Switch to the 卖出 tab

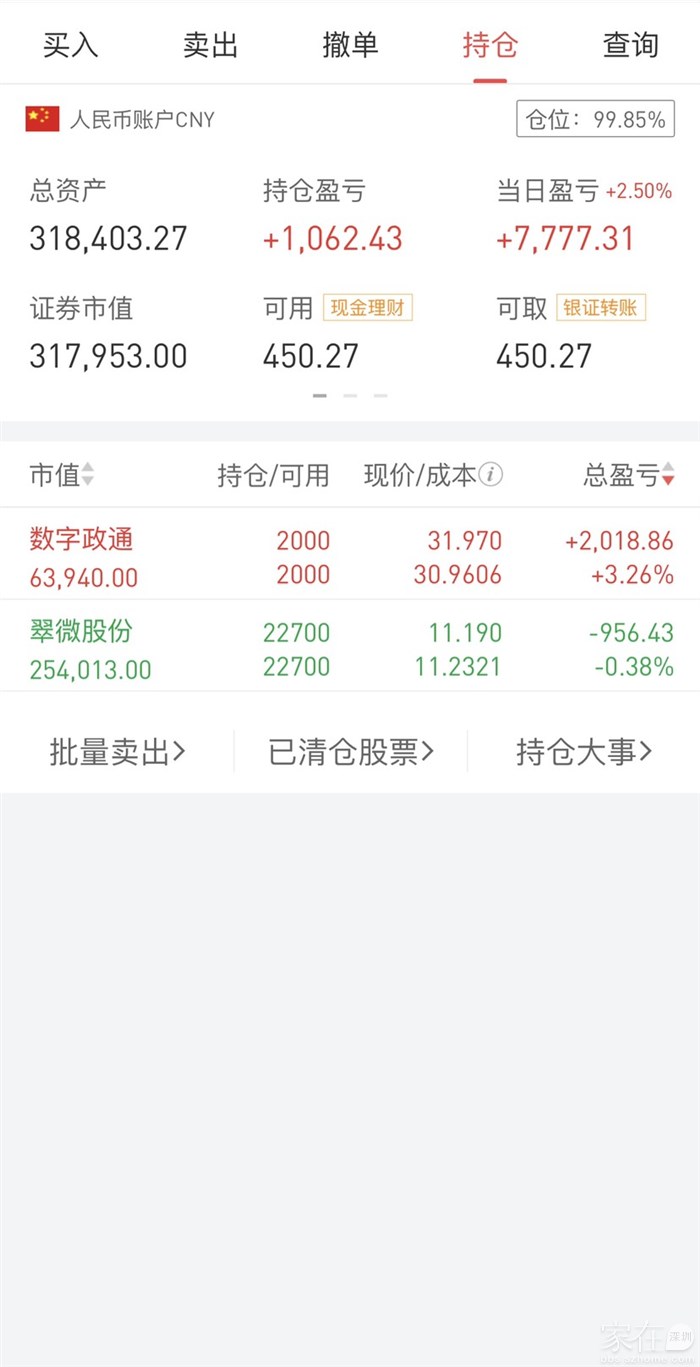pos(210,45)
